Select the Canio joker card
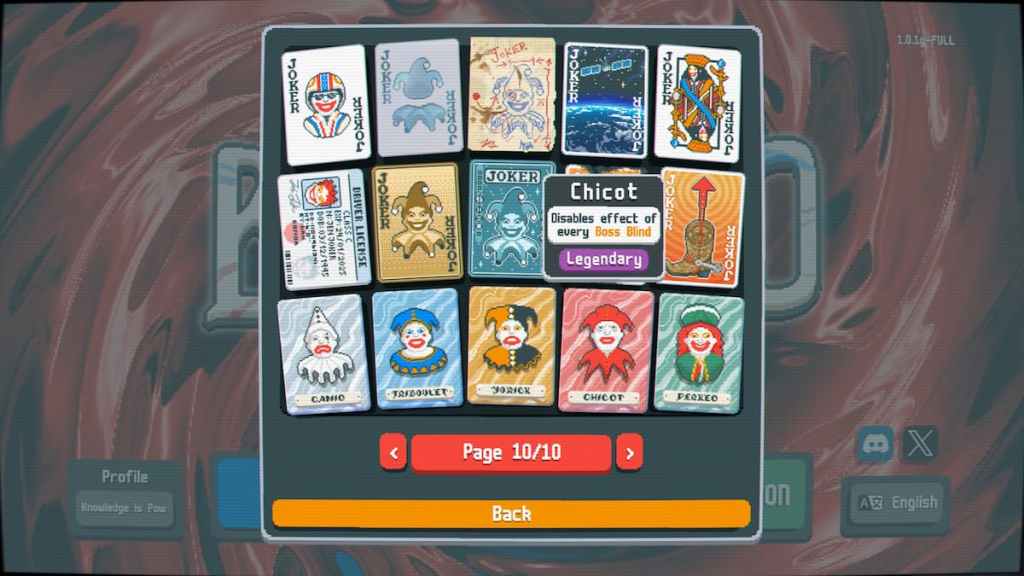Image resolution: width=1024 pixels, height=576 pixels. (323, 352)
